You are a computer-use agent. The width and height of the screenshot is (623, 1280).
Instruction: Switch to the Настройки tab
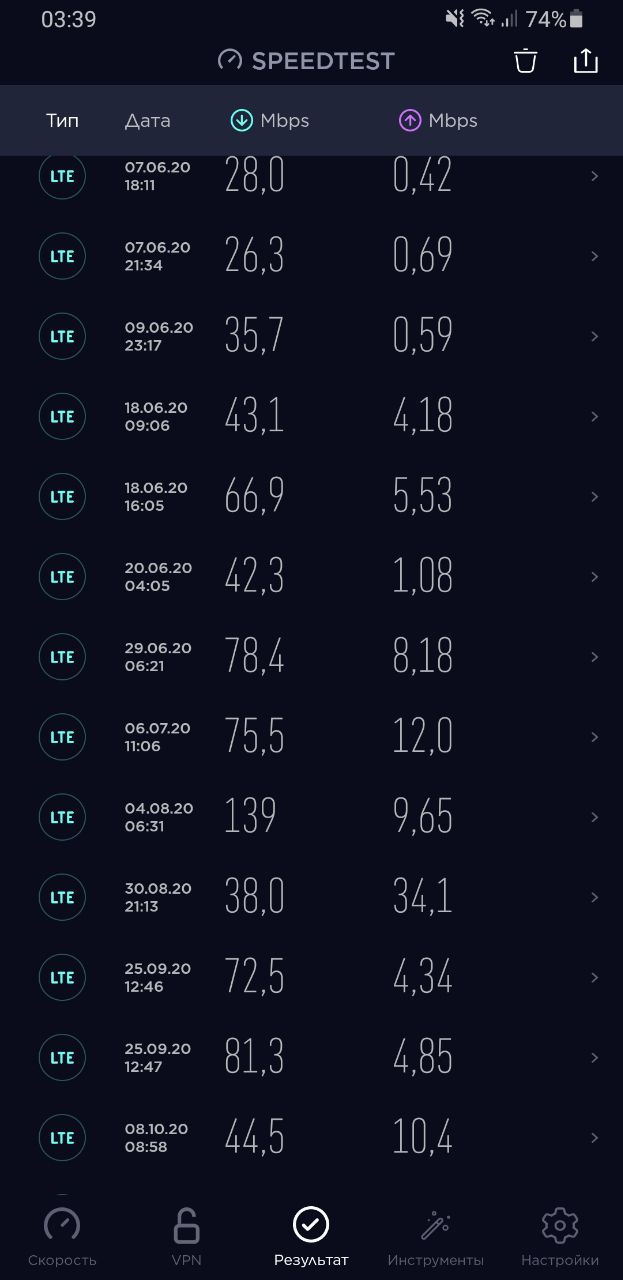[560, 1237]
